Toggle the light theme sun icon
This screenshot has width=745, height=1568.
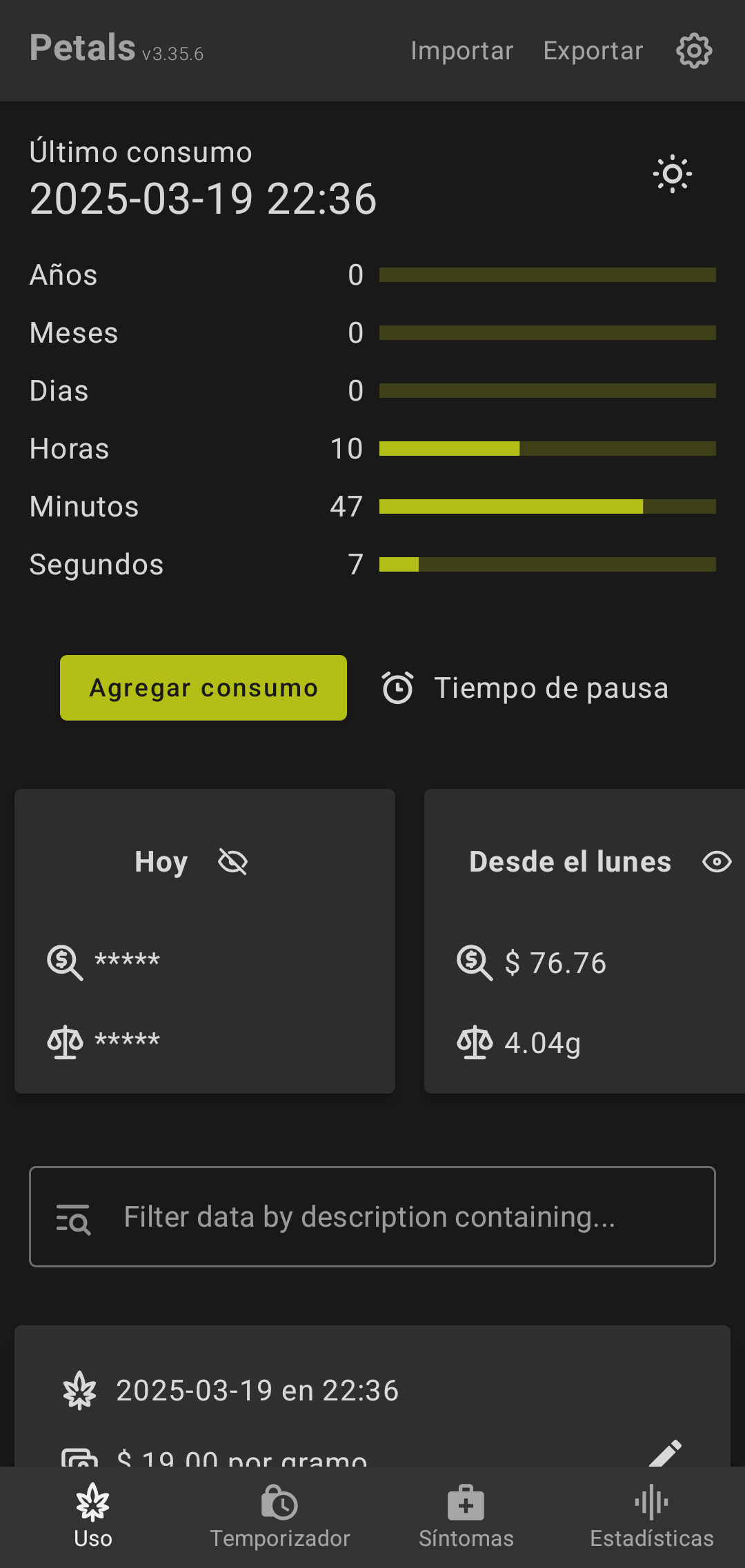(x=673, y=174)
